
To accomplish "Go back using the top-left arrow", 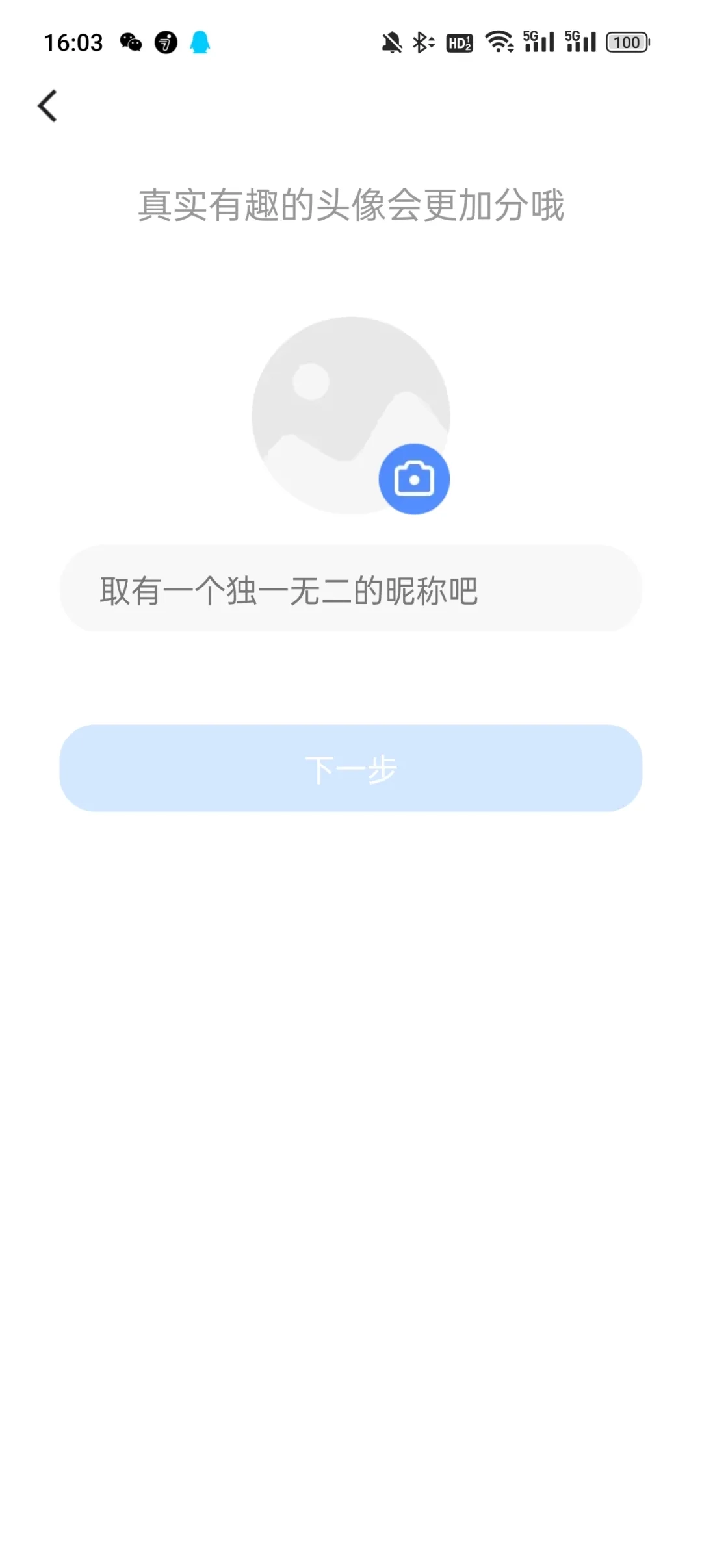I will tap(47, 106).
